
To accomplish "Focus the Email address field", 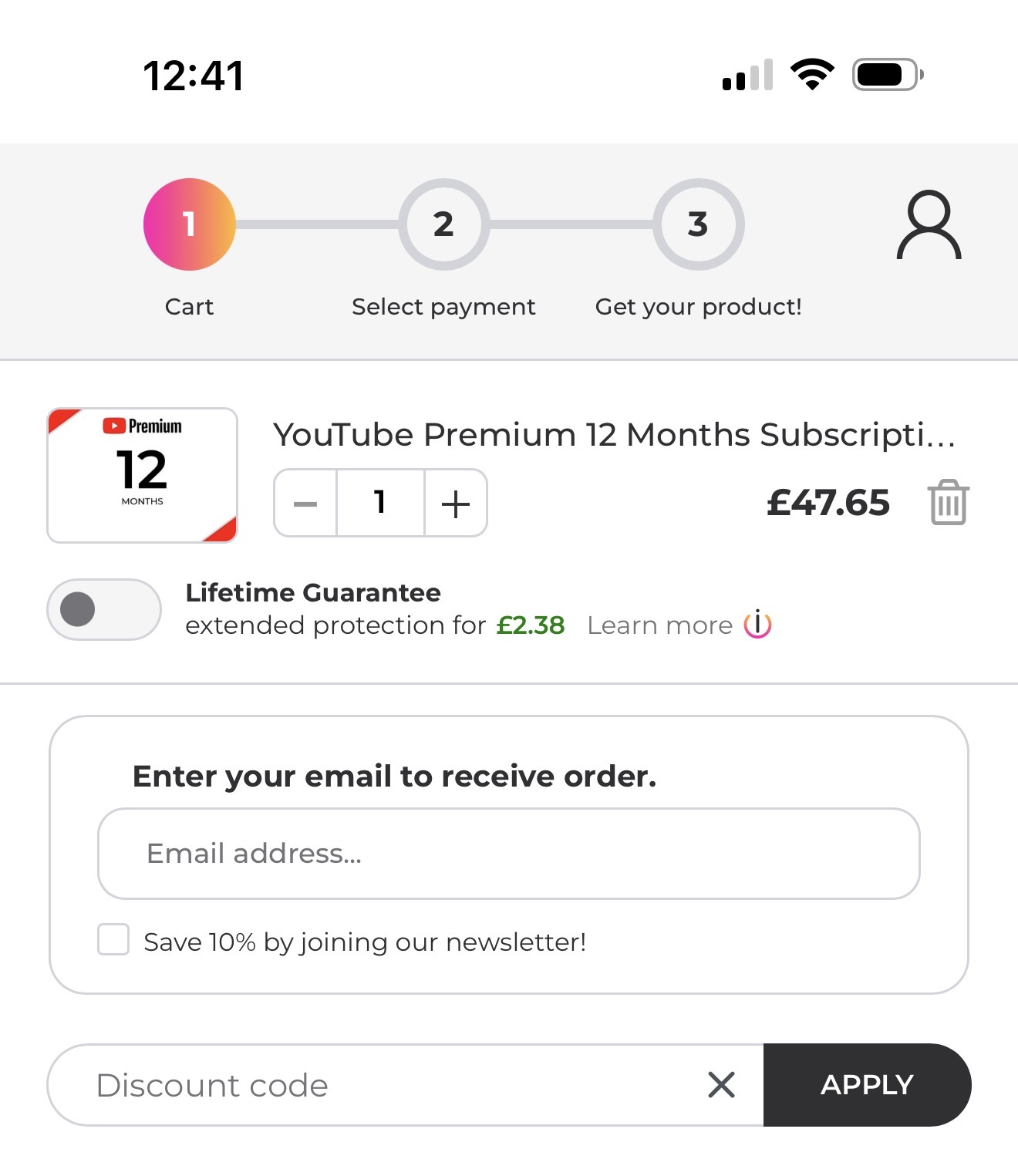I will click(x=509, y=854).
